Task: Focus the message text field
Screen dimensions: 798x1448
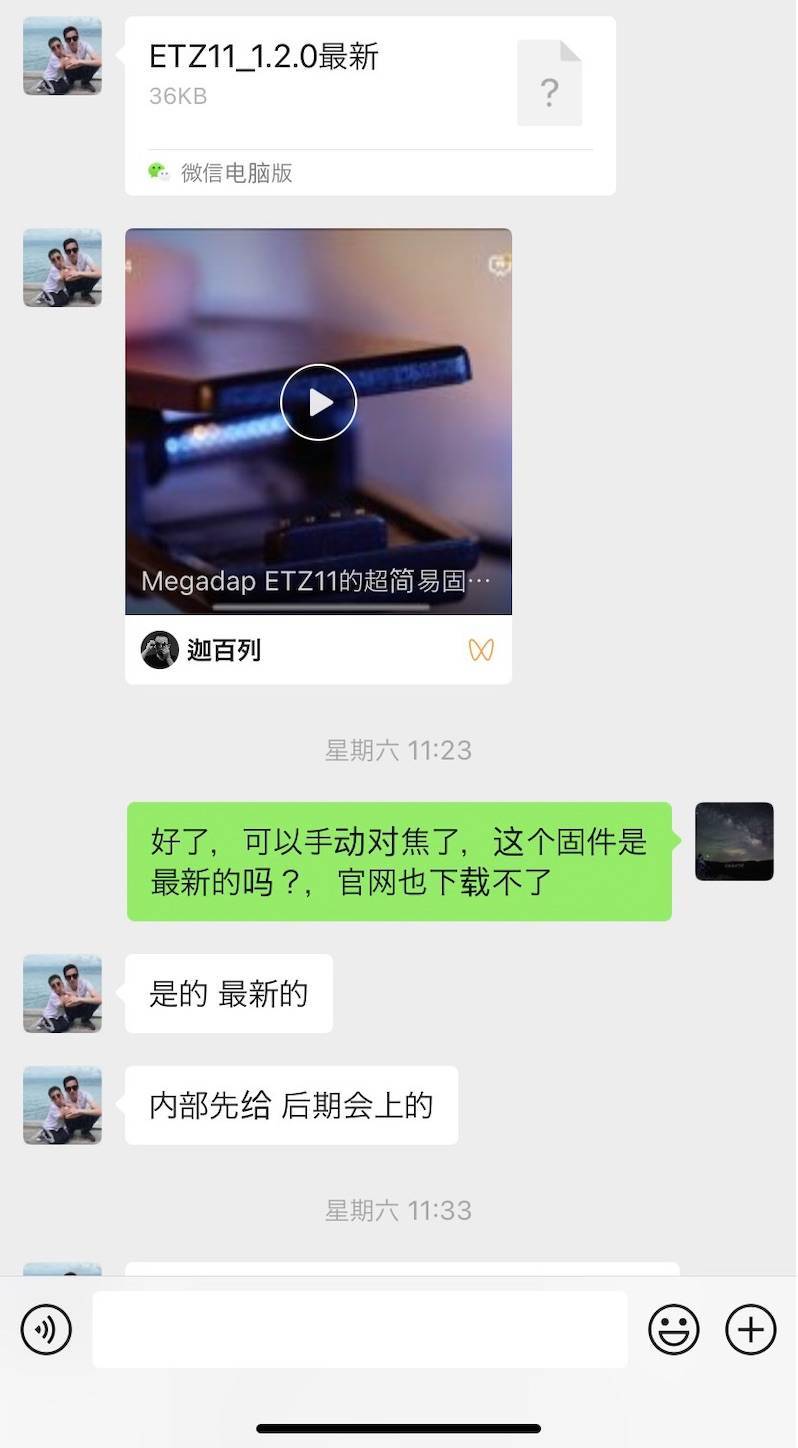Action: point(360,1330)
